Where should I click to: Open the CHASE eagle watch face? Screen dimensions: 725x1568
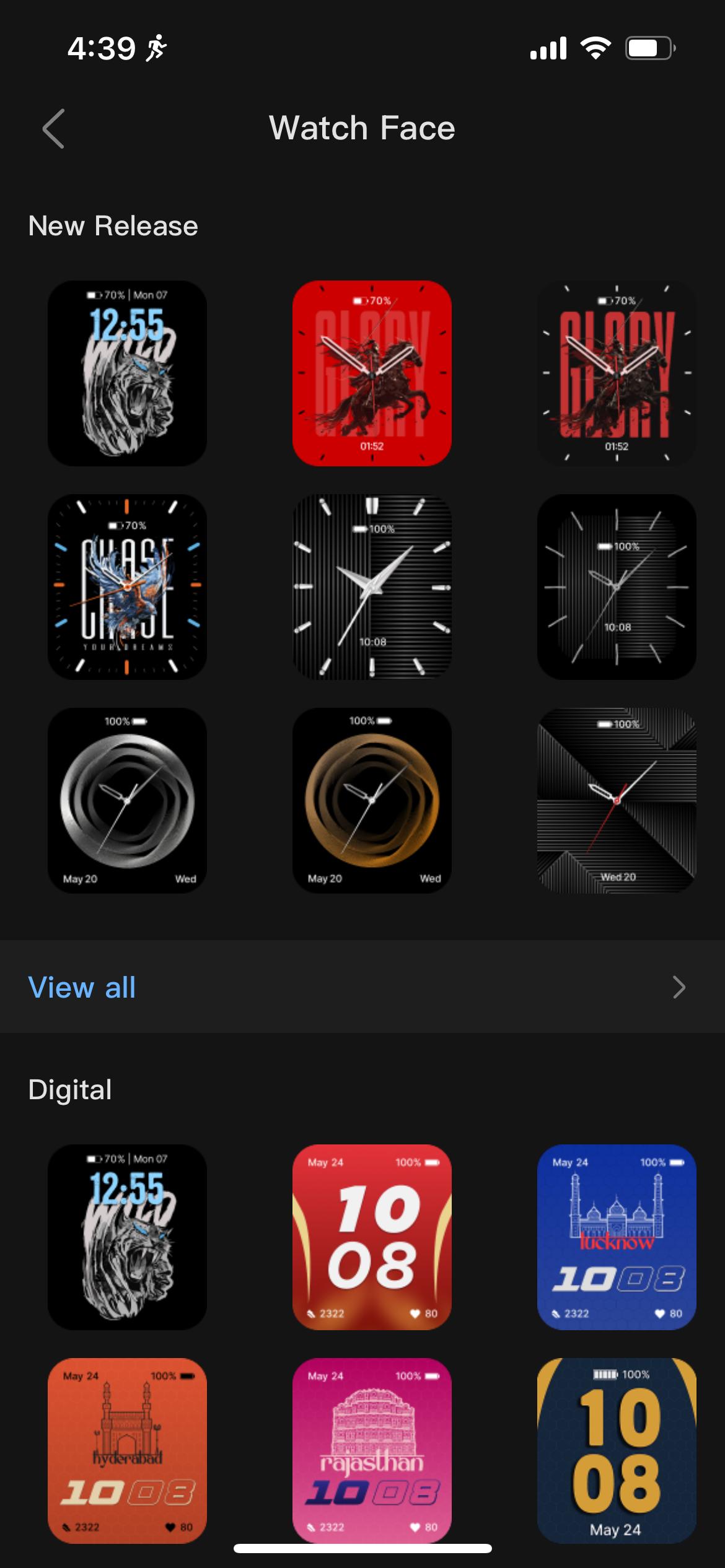(127, 587)
